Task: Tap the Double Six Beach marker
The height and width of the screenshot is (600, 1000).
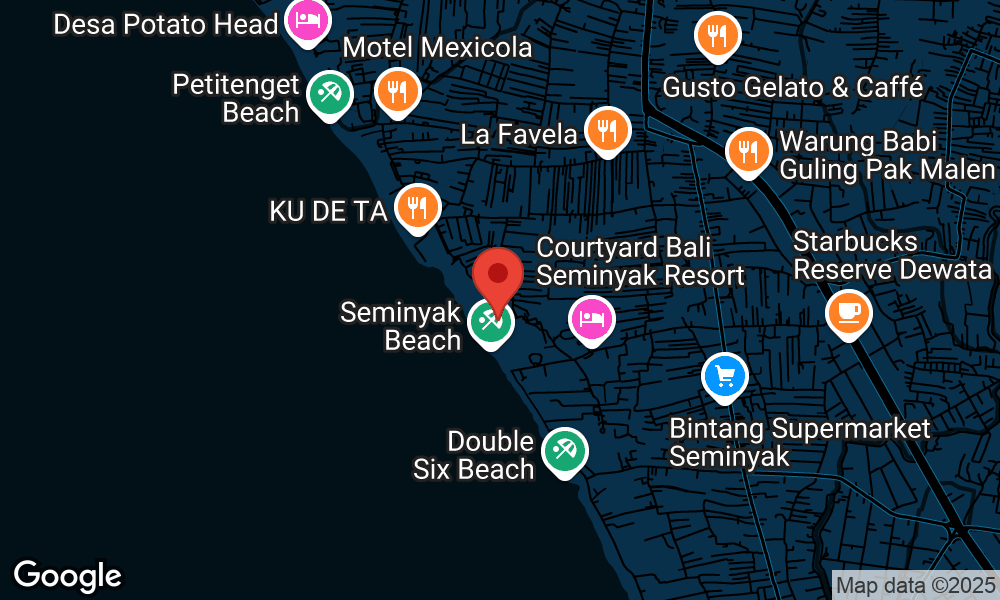Action: 564,451
